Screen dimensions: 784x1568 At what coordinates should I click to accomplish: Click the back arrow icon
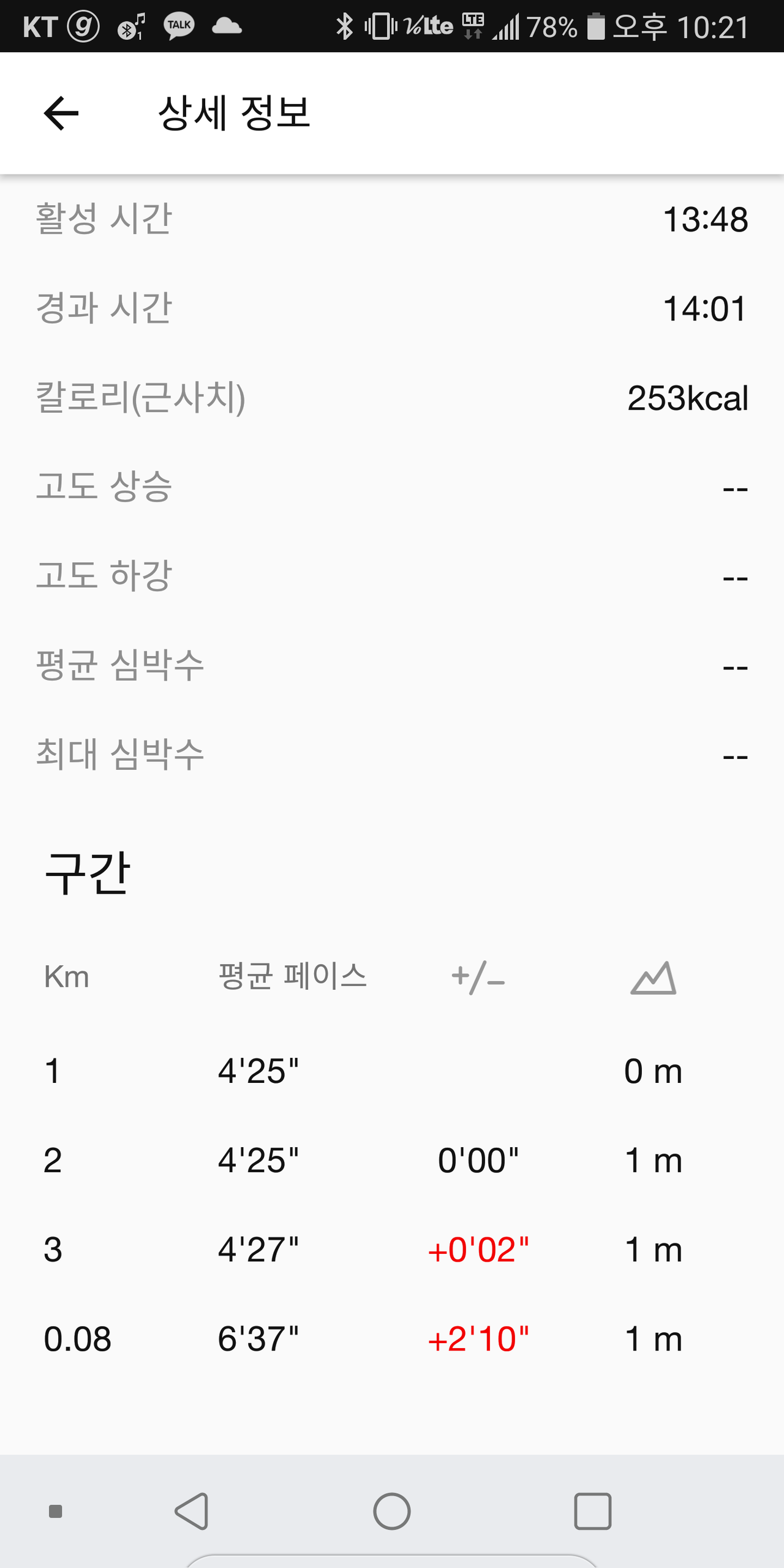[59, 114]
